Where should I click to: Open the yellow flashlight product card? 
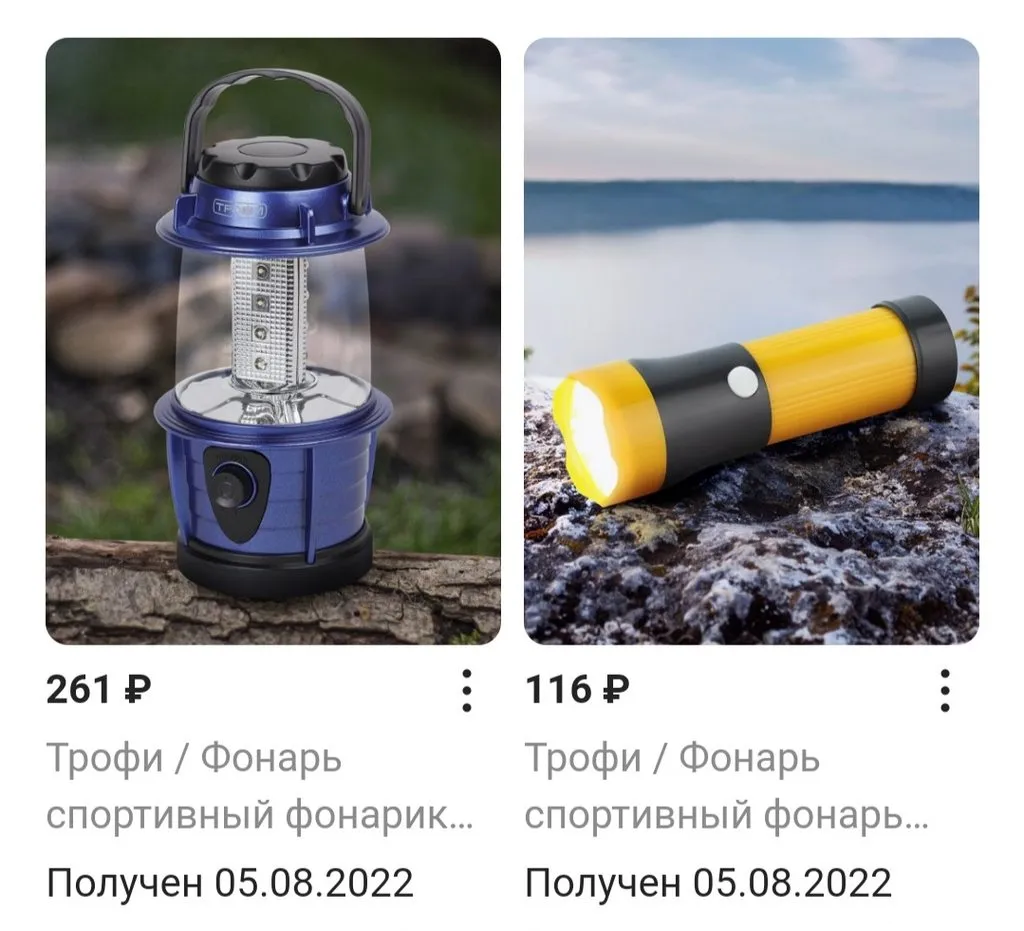pyautogui.click(x=751, y=340)
